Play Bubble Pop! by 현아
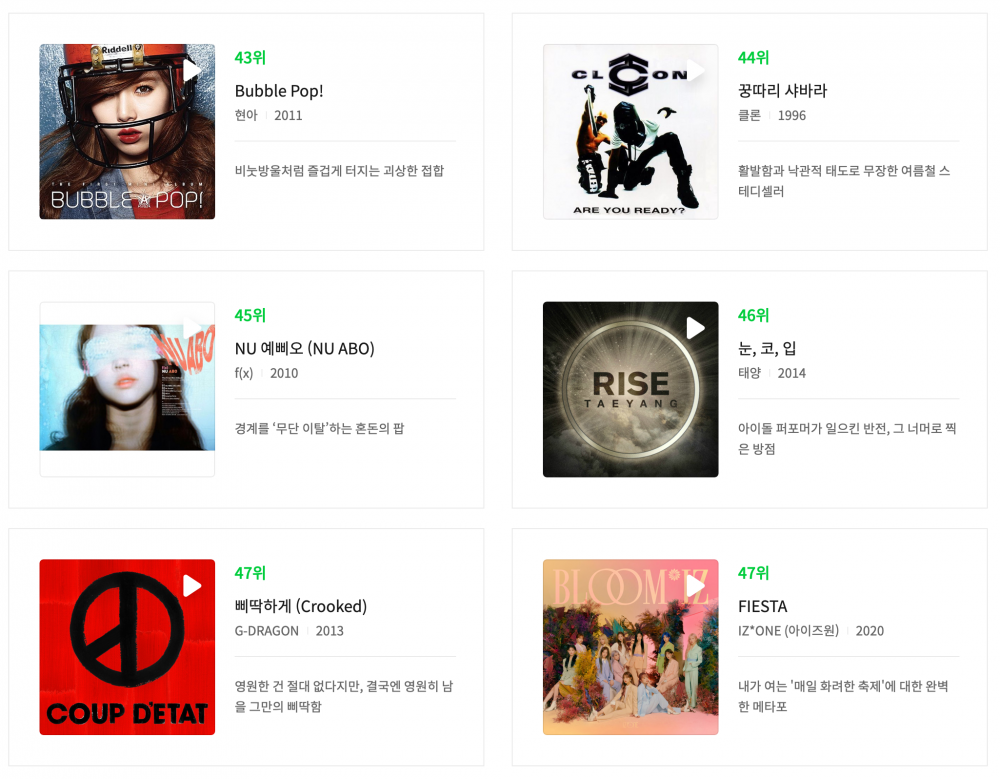 [192, 71]
